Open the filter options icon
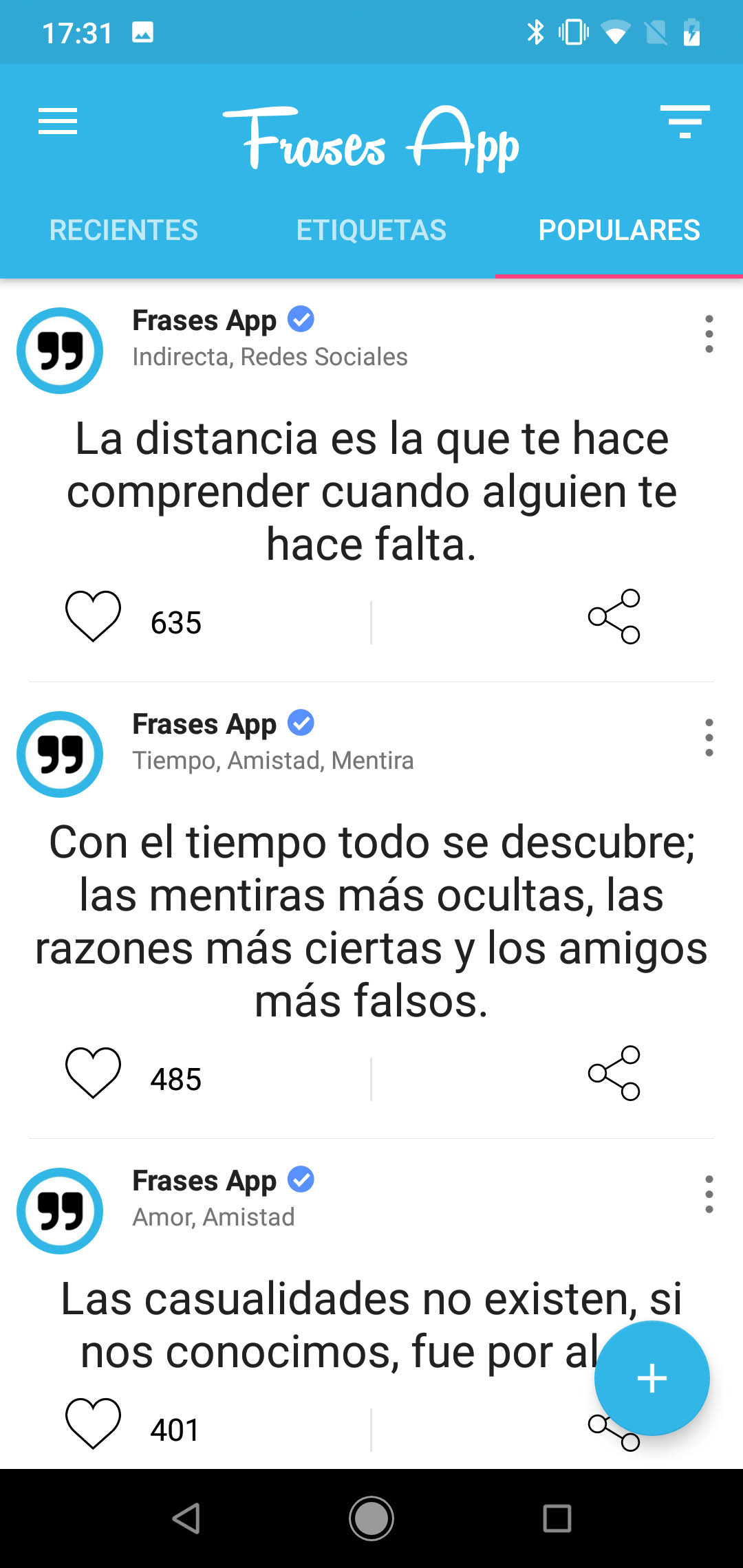743x1568 pixels. point(685,122)
